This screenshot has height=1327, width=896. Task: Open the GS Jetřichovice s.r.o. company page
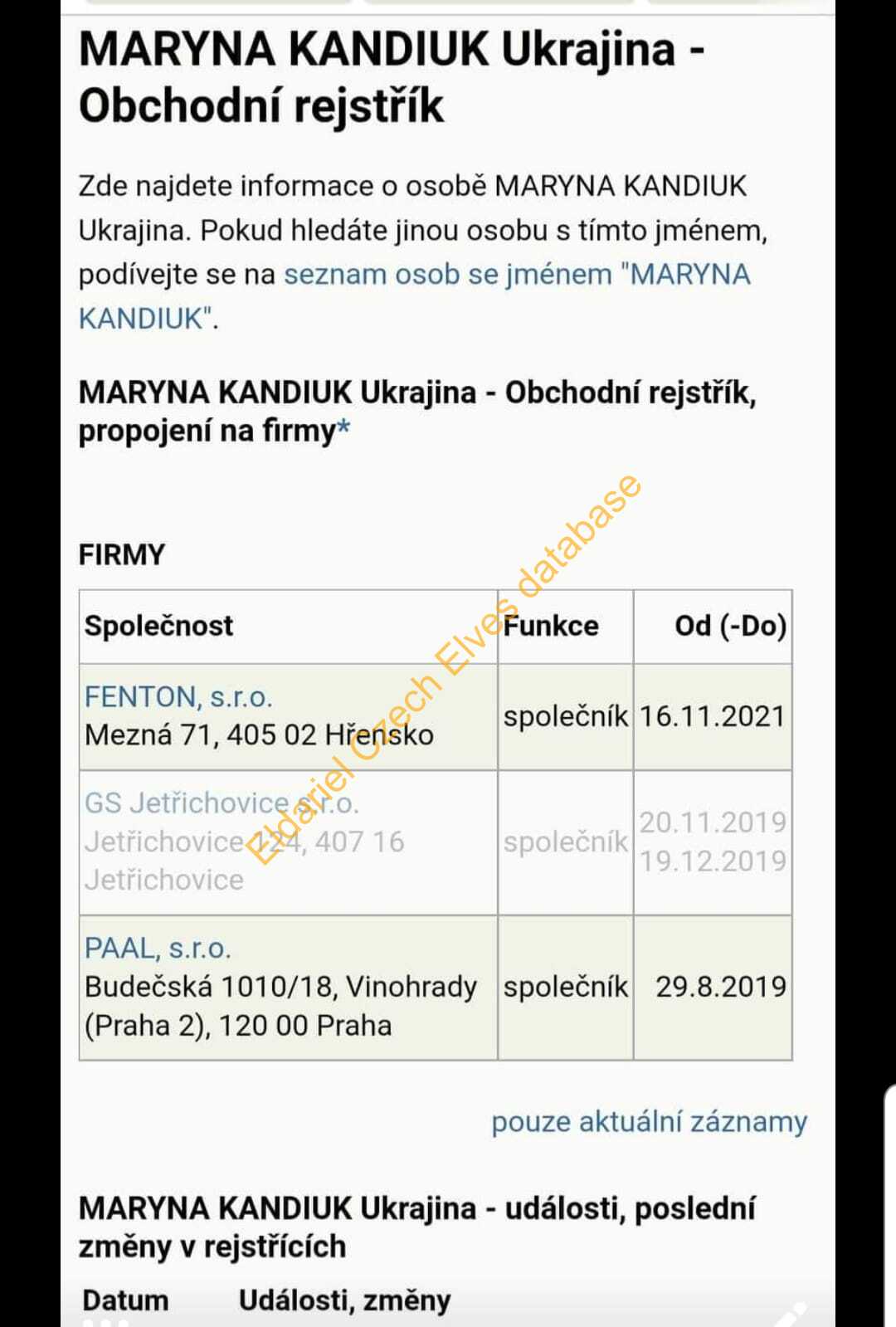(221, 803)
